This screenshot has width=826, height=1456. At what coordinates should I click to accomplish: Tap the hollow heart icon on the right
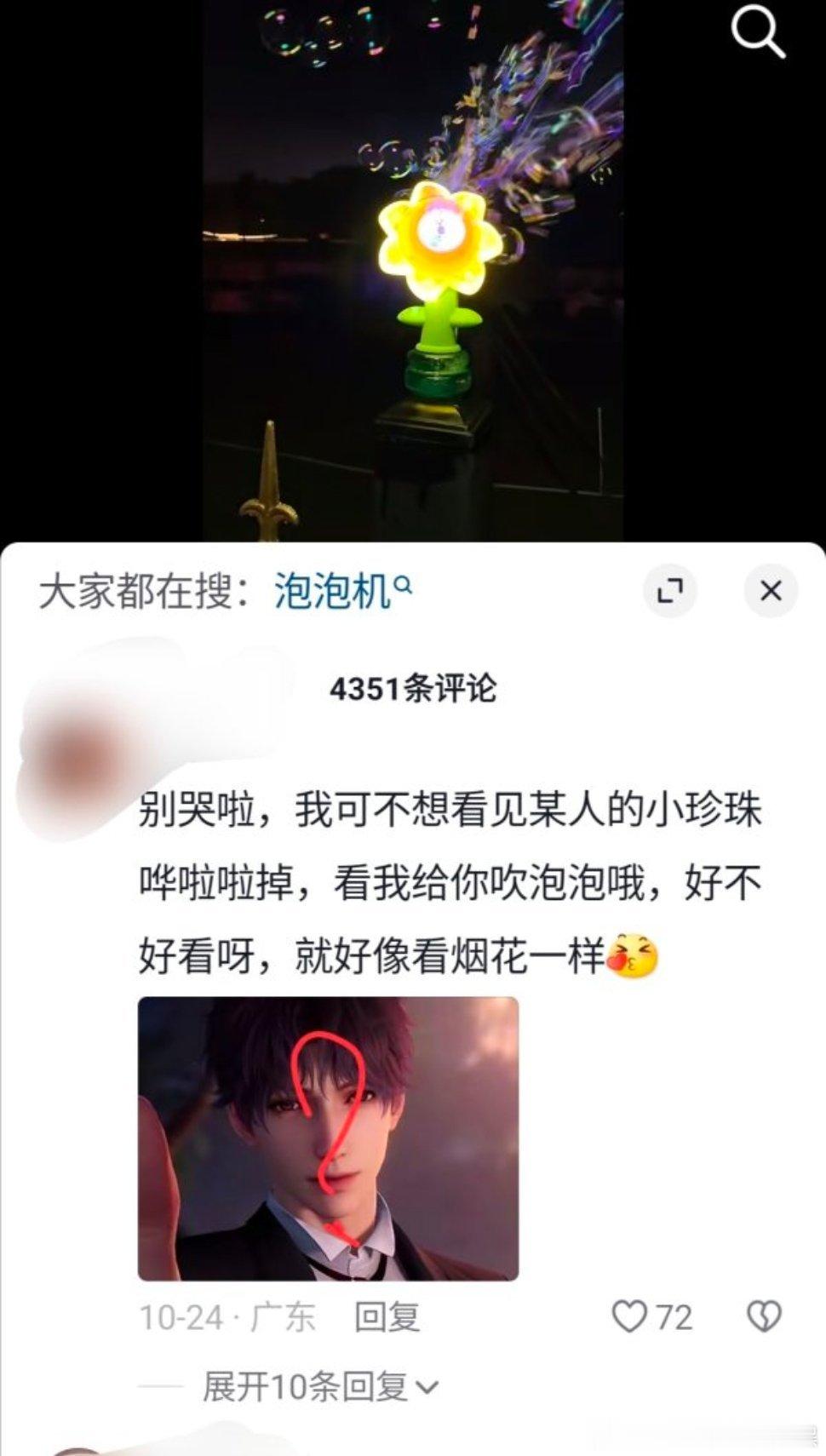pos(763,1317)
